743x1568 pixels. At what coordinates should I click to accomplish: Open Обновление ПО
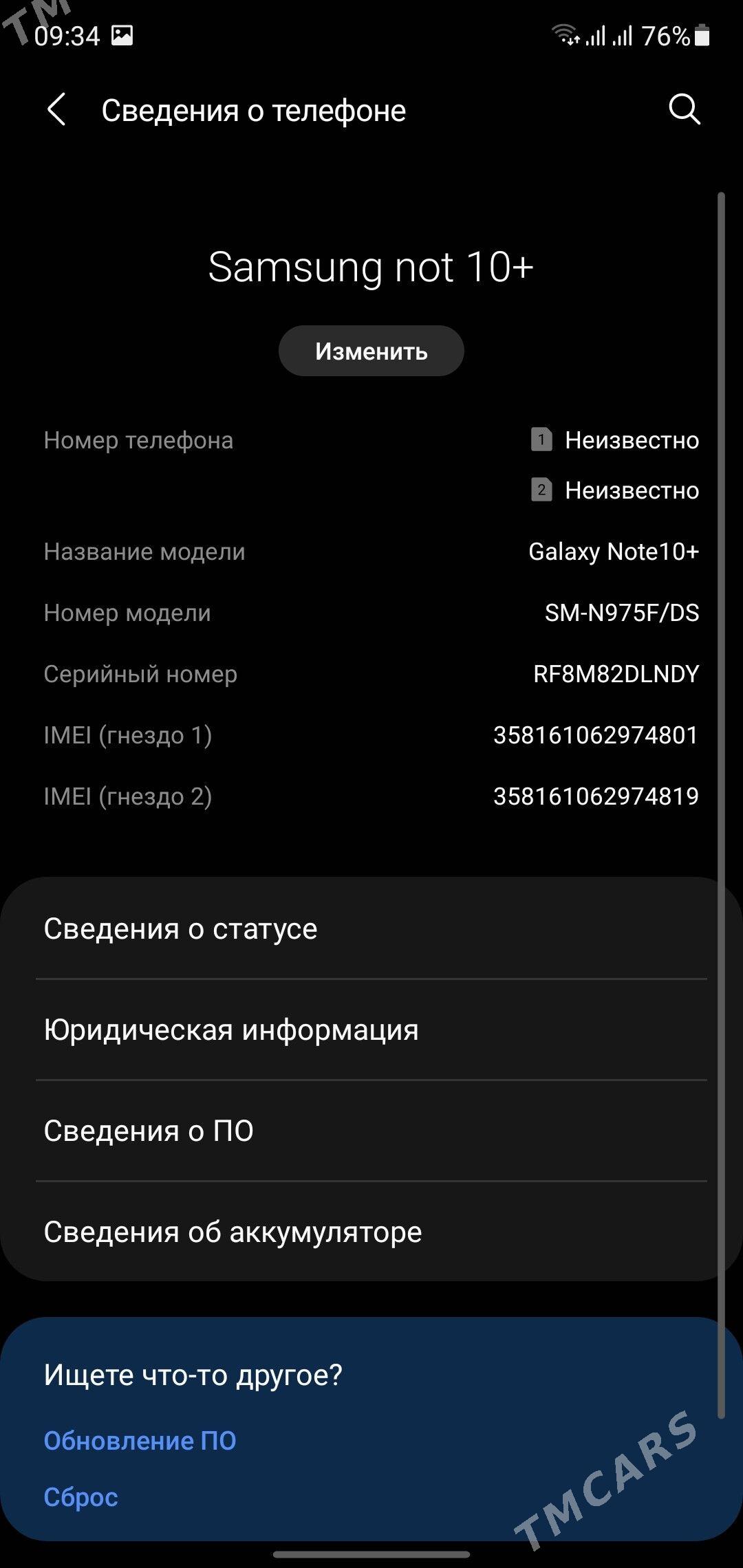click(141, 1440)
